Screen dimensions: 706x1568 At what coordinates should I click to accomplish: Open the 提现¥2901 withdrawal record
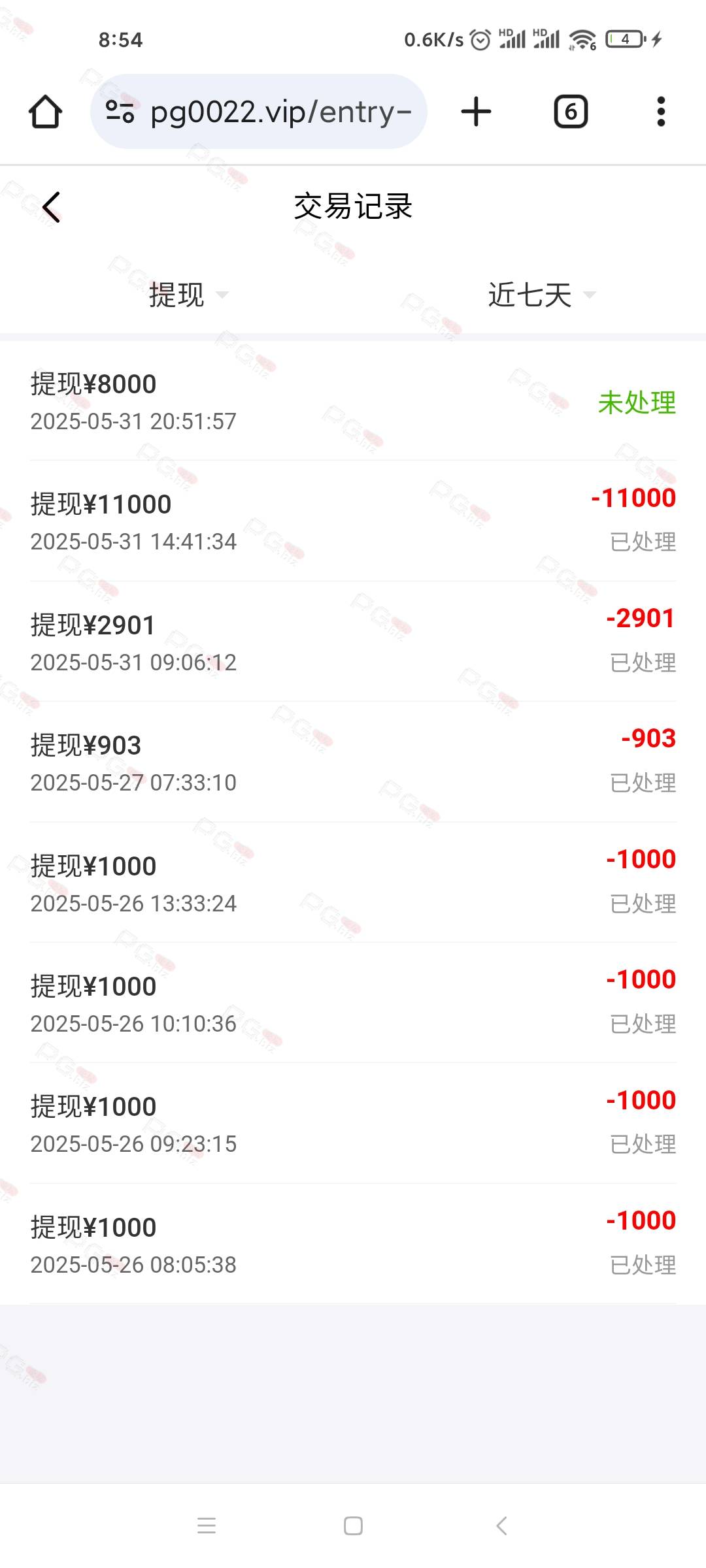(x=353, y=642)
